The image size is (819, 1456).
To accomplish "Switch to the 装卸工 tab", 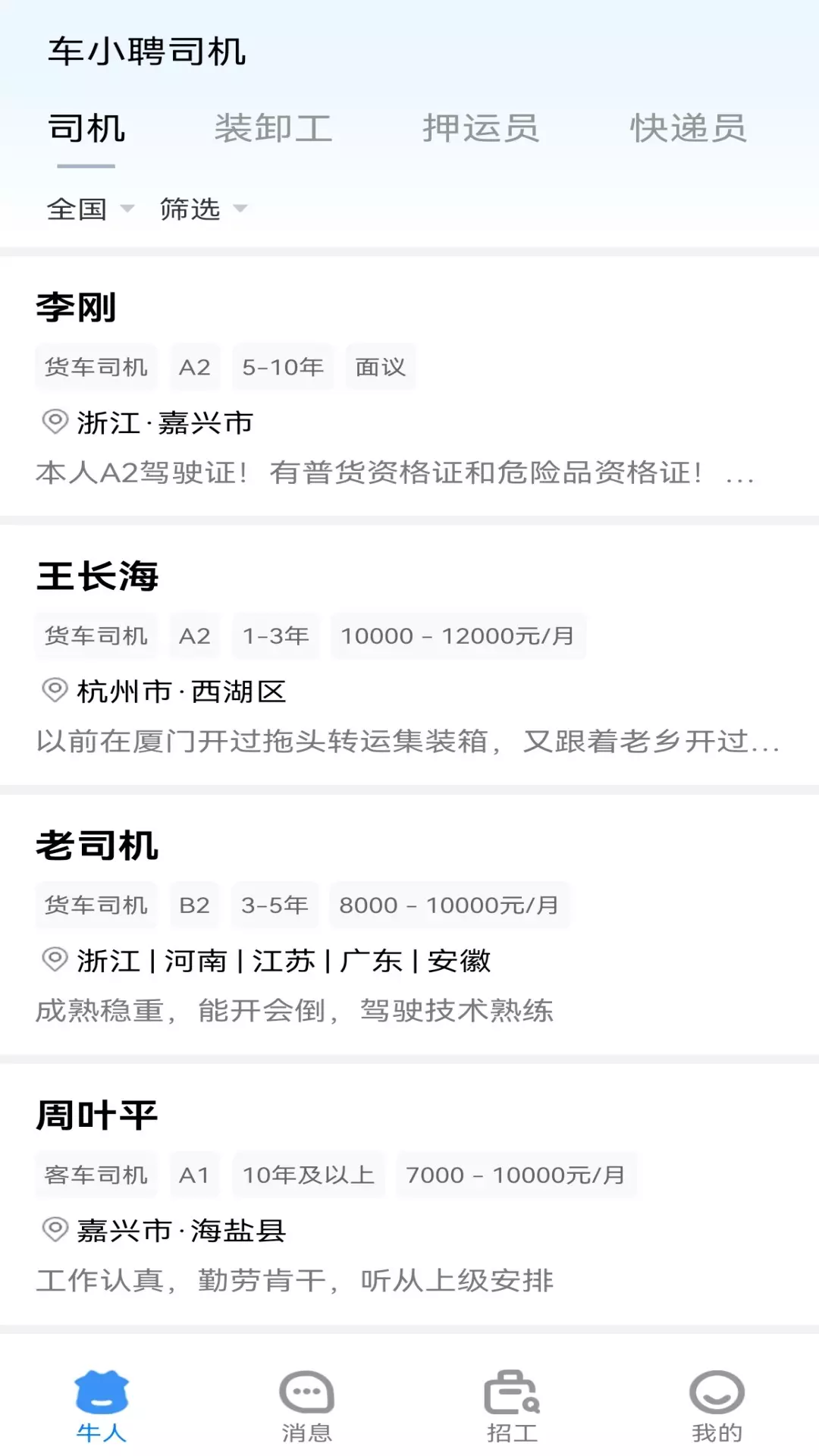I will (x=273, y=128).
